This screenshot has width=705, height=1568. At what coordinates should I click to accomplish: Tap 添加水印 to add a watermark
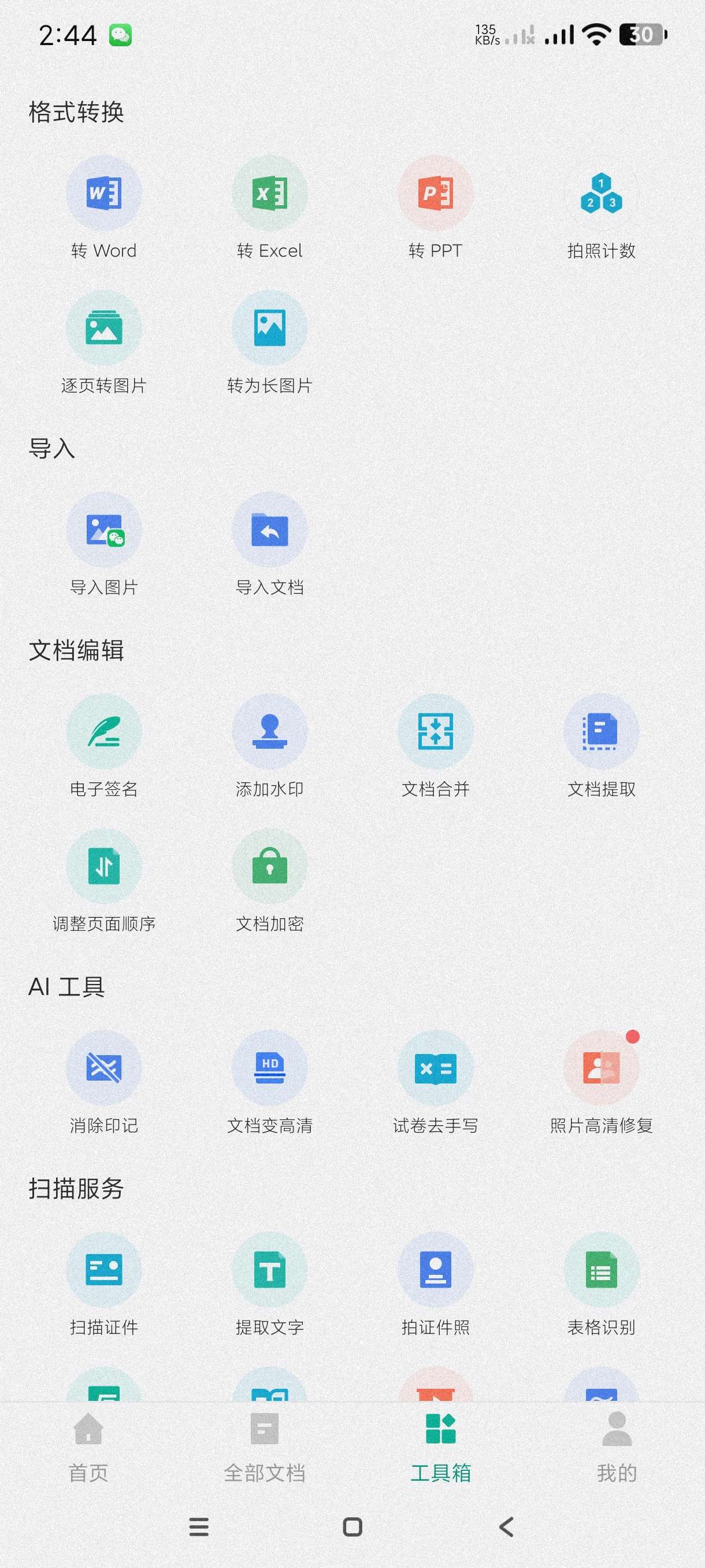pos(269,733)
